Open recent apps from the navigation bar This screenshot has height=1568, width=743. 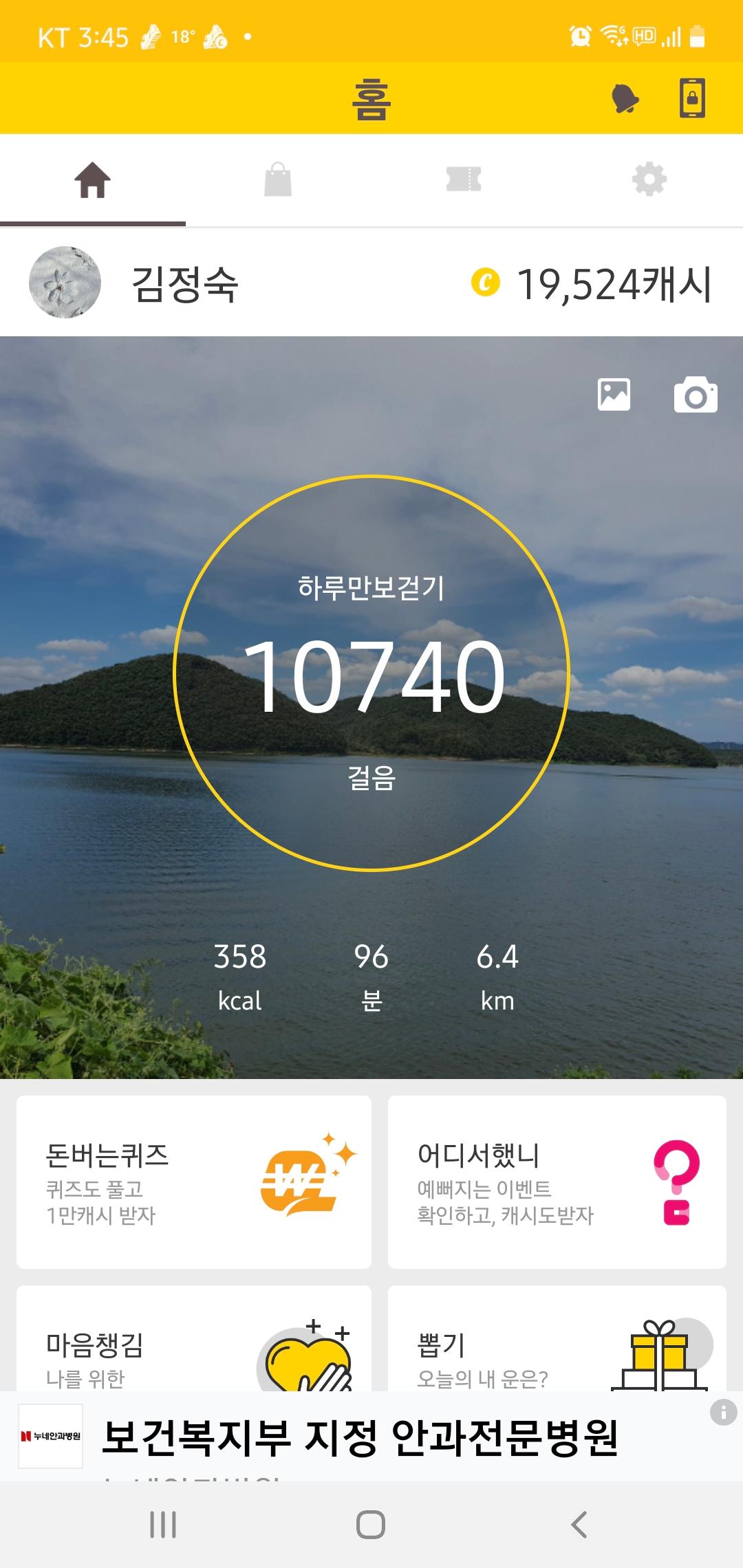point(163,1525)
